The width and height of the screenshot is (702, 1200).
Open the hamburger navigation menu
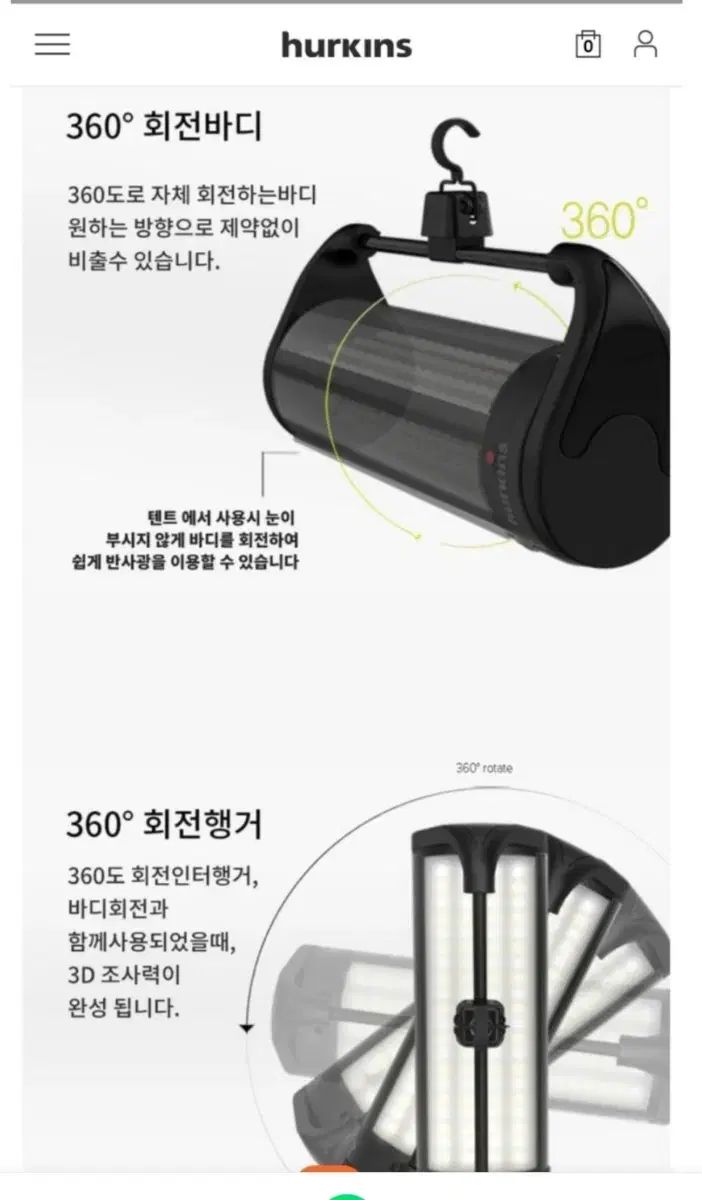[x=52, y=45]
